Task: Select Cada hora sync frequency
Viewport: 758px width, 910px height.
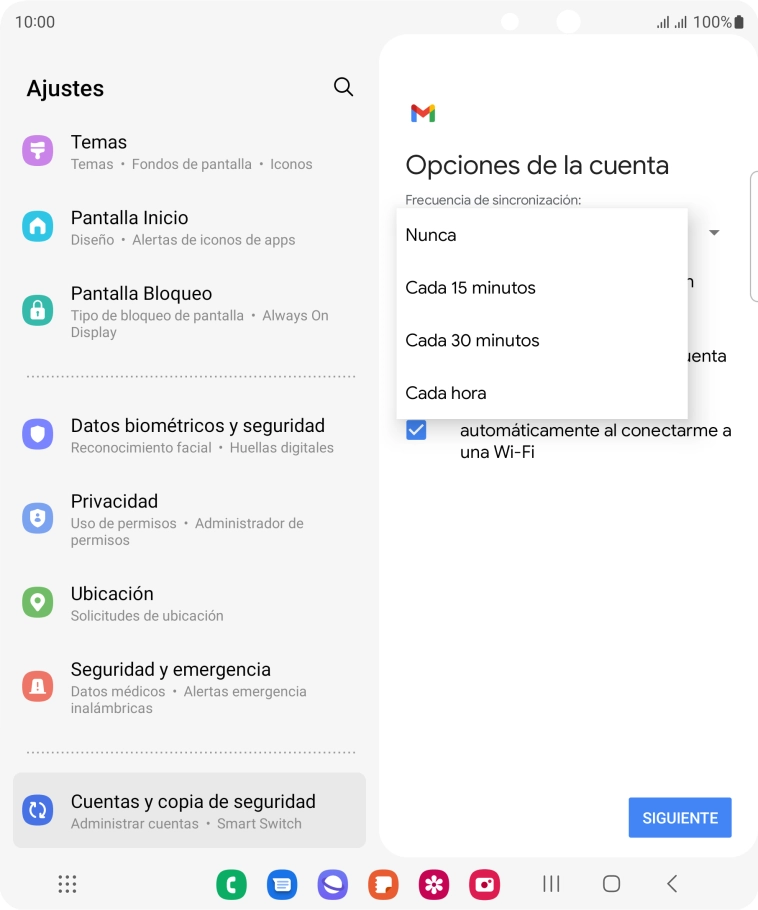Action: coord(541,393)
